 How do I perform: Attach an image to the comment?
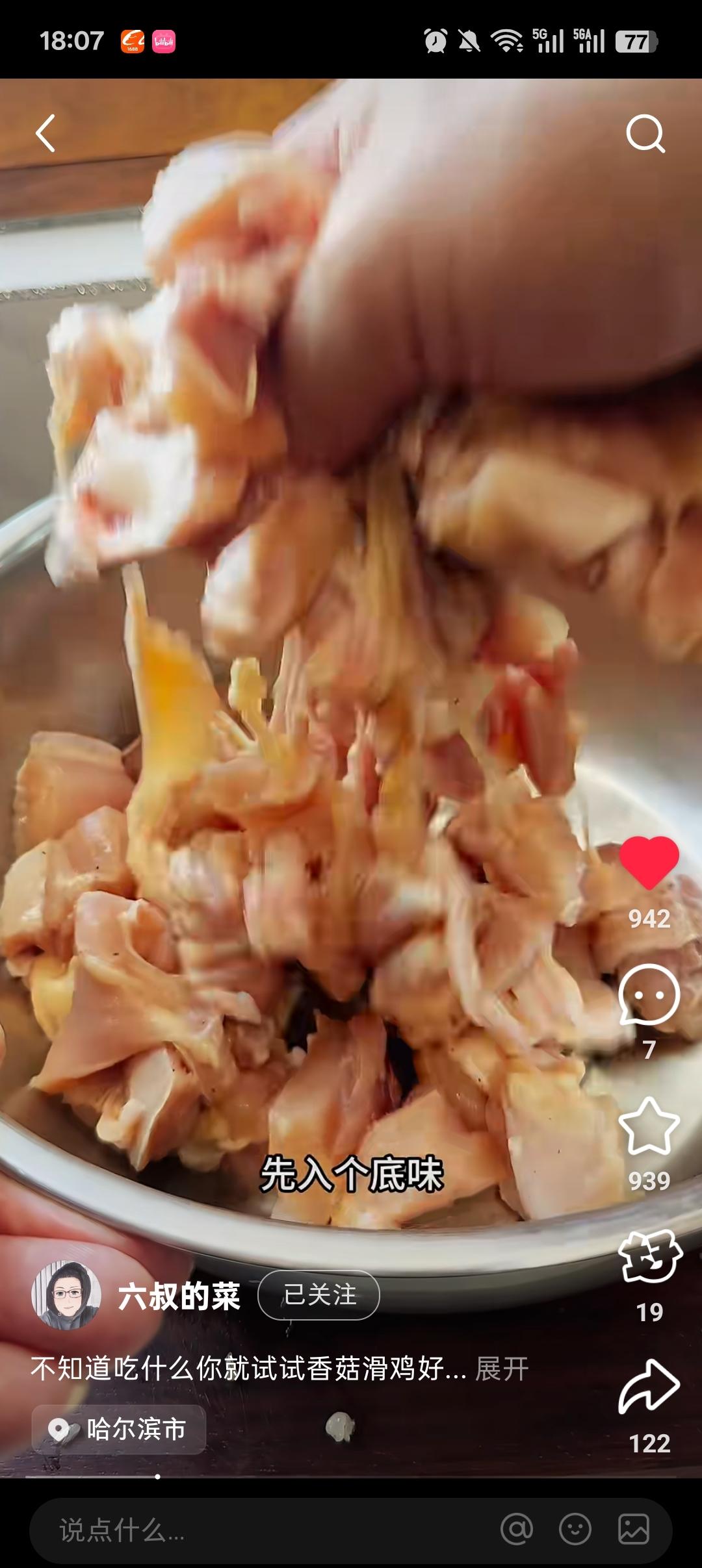pyautogui.click(x=633, y=1530)
